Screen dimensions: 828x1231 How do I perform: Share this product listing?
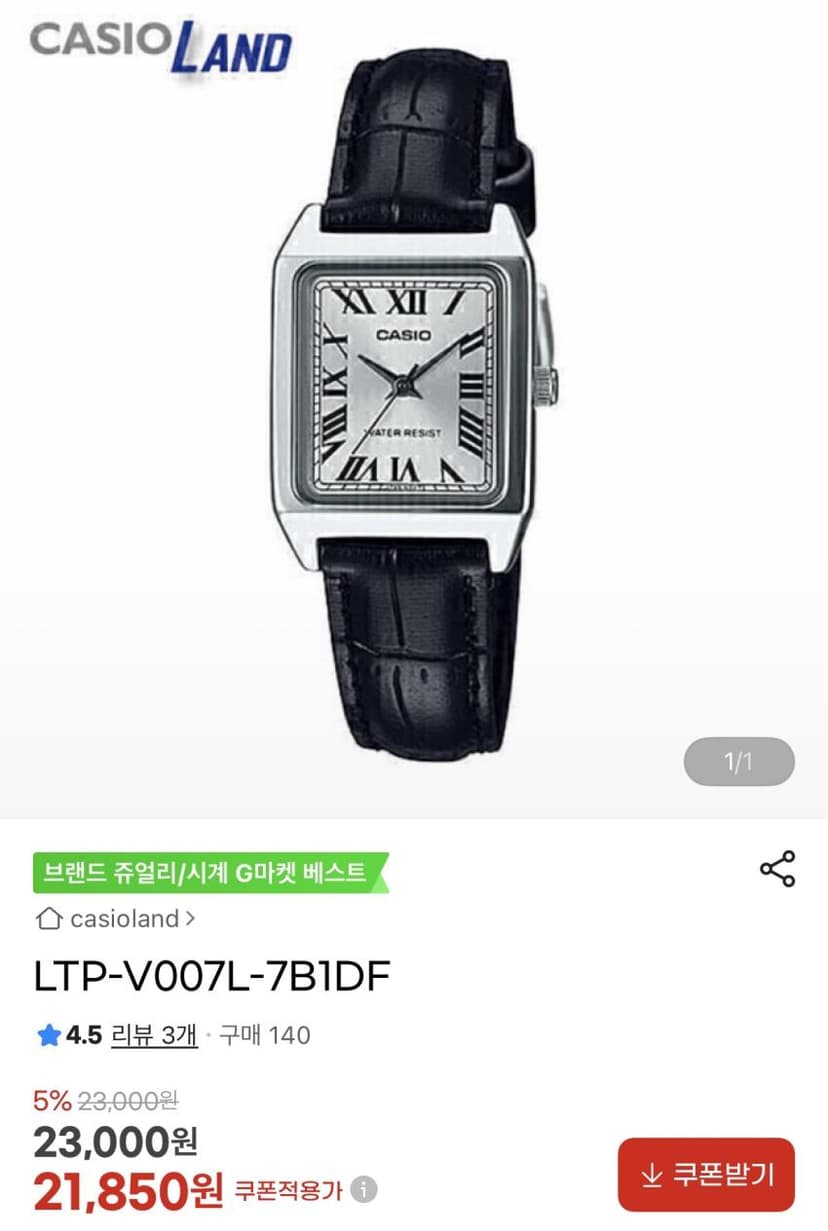click(x=777, y=869)
